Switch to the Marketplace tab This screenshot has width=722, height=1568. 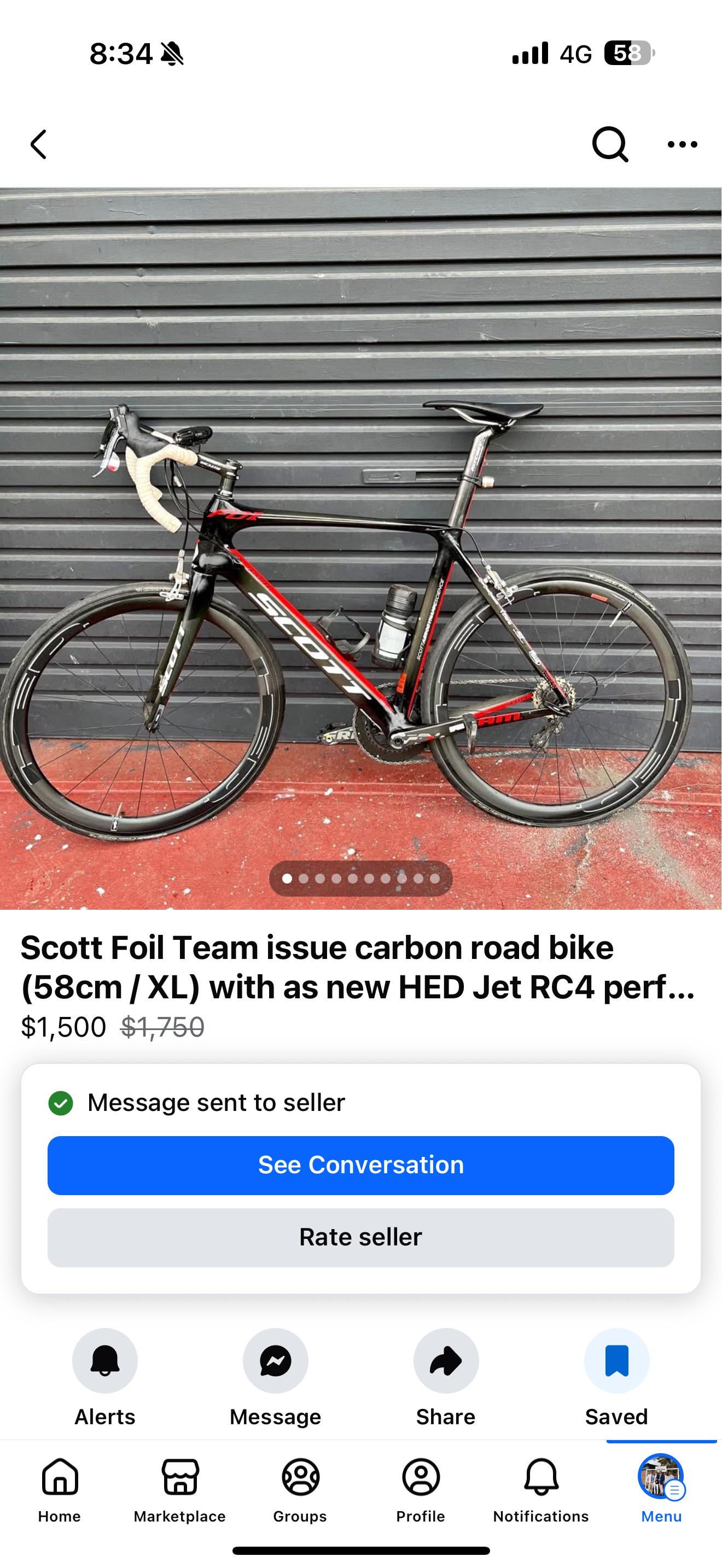179,1490
